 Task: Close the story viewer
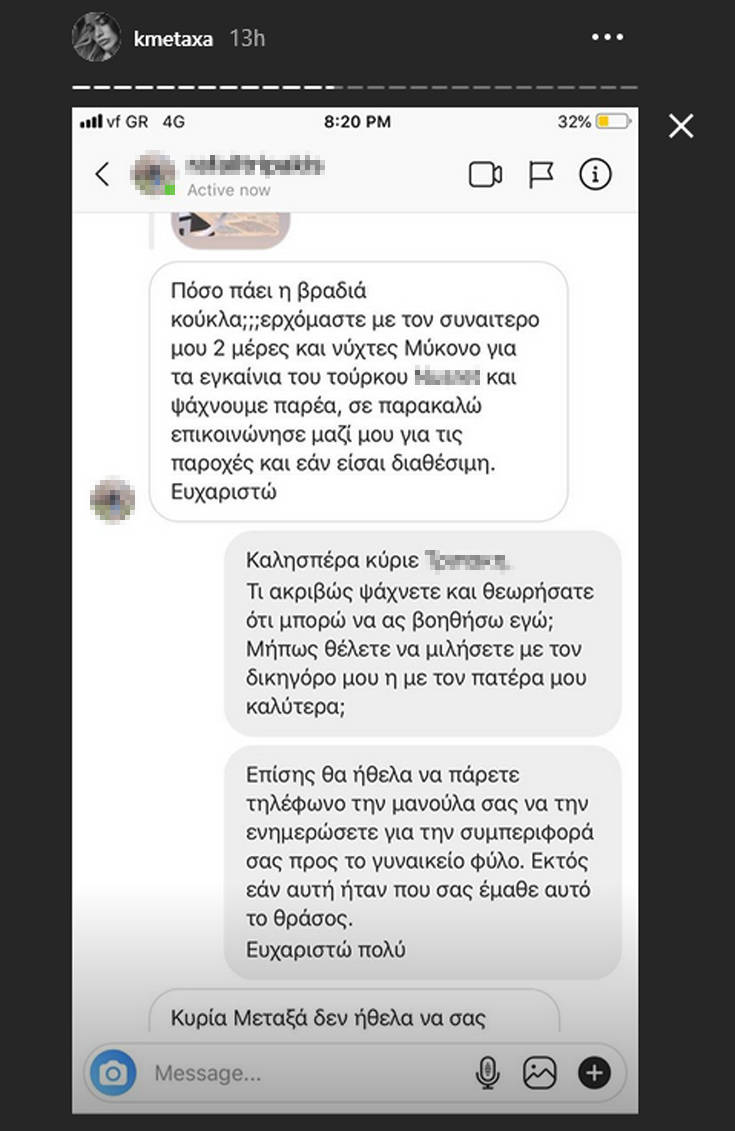pos(681,126)
